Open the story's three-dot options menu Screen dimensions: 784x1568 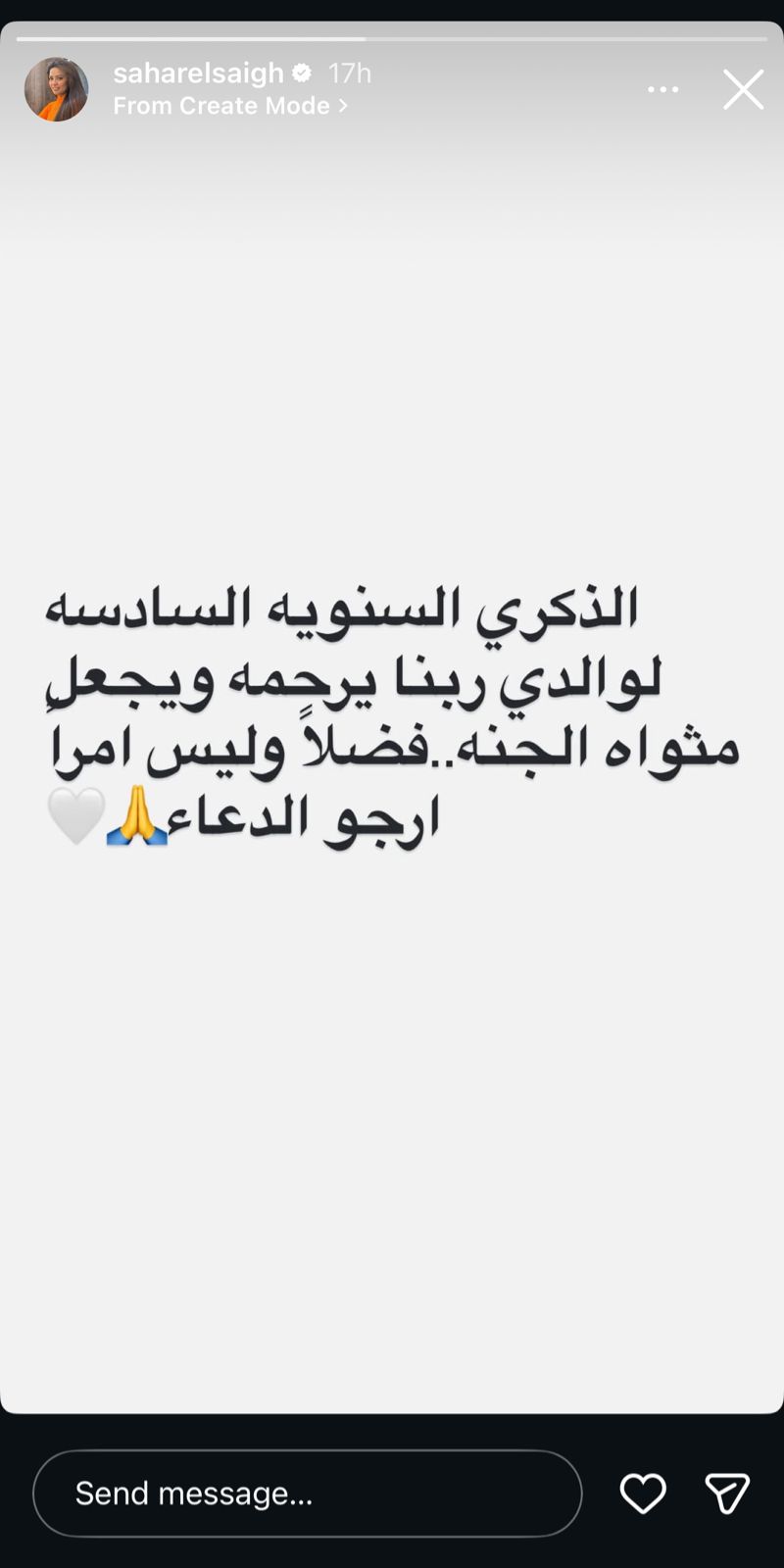[x=662, y=89]
